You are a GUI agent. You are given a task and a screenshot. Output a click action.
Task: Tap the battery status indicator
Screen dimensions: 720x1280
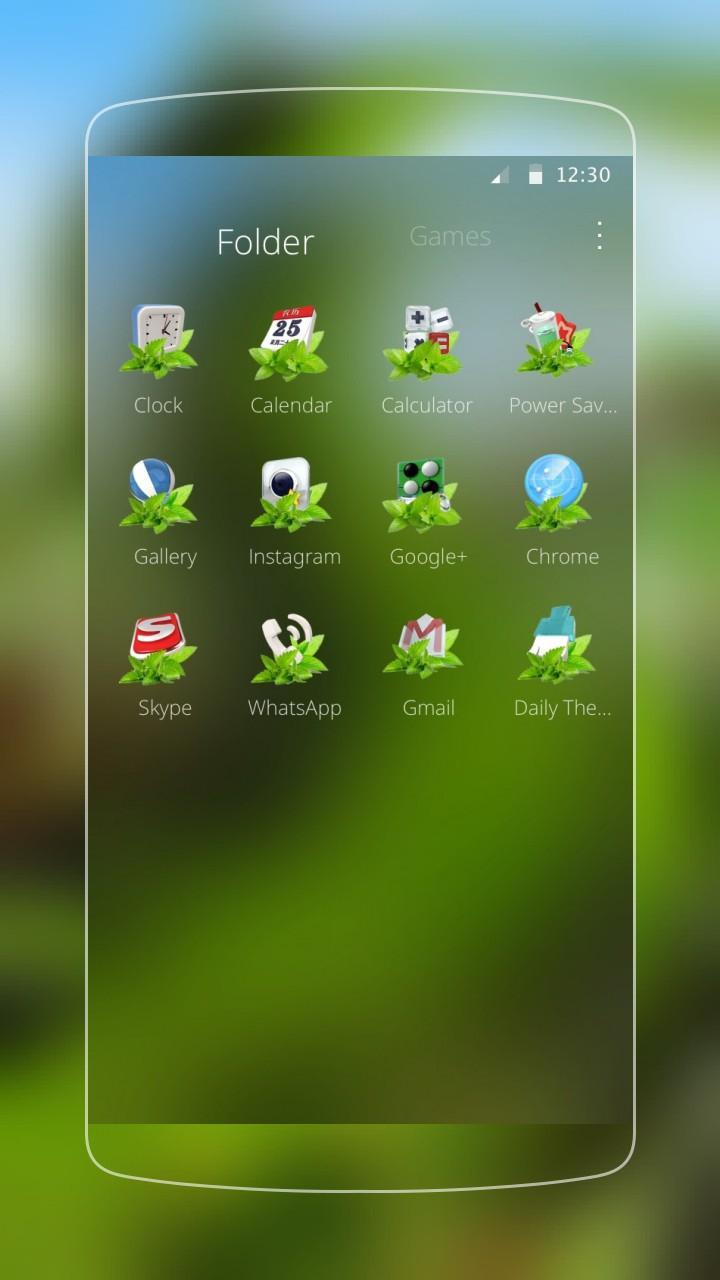[x=536, y=173]
